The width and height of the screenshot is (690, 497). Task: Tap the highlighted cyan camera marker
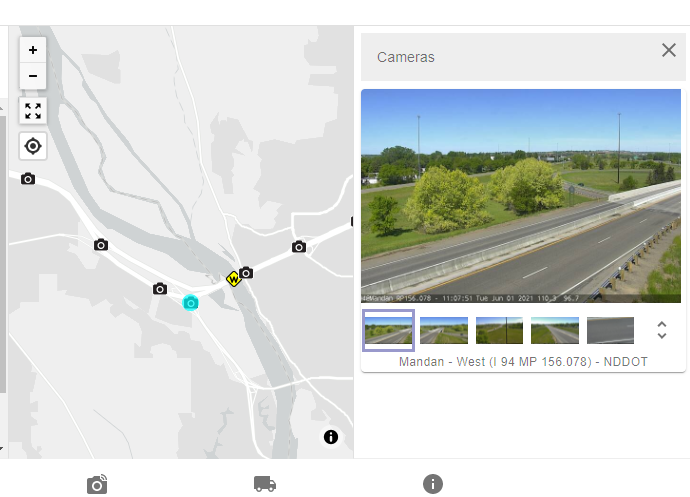coord(191,302)
